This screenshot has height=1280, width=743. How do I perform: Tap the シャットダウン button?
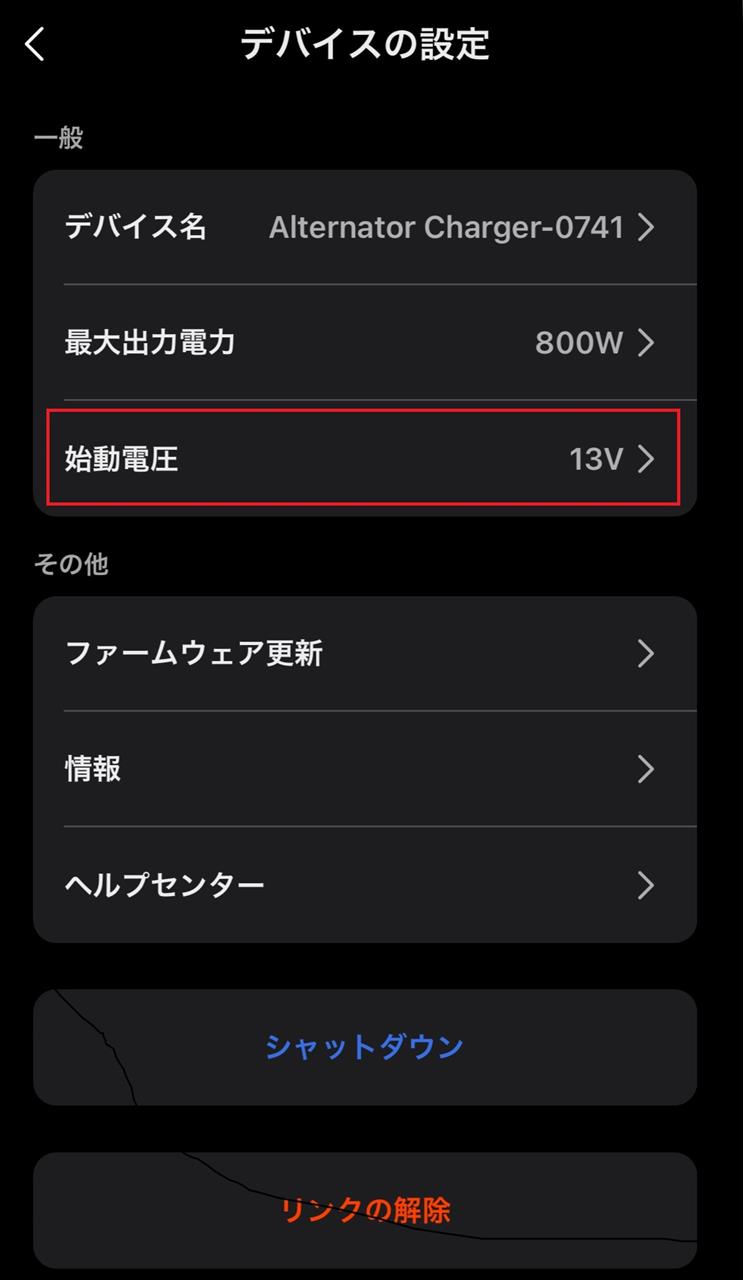[364, 1047]
